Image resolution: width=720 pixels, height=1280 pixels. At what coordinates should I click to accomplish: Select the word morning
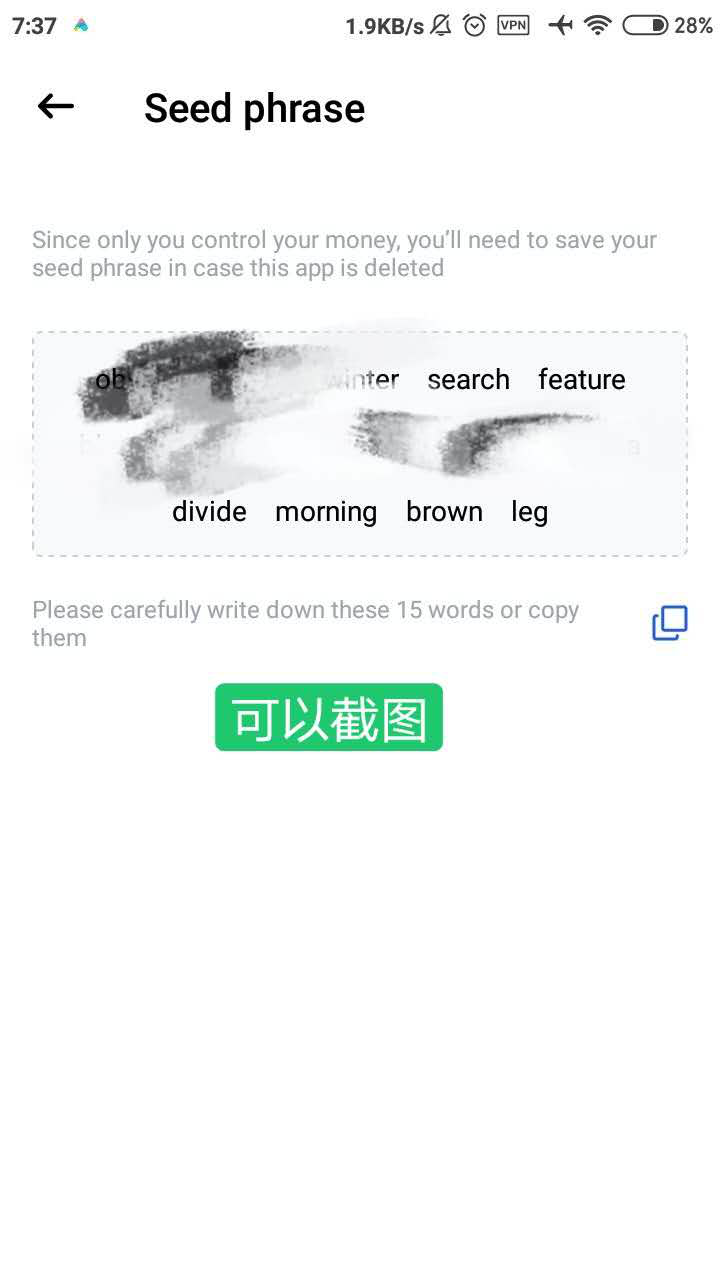(326, 511)
